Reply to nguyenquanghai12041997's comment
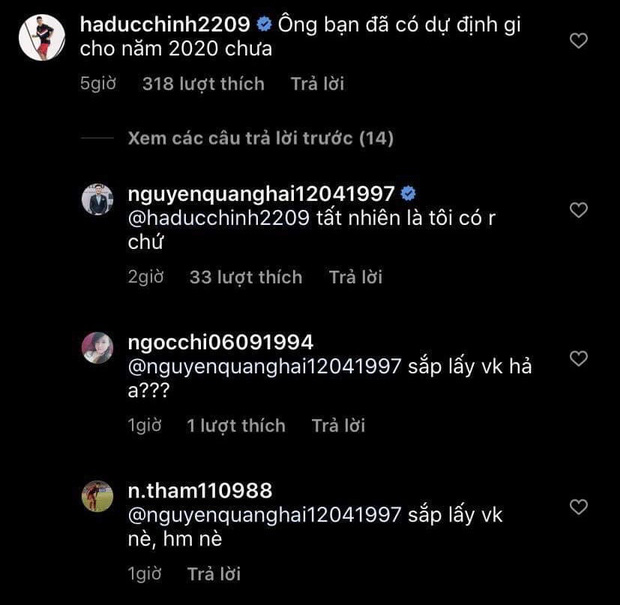Screen dimensions: 620x605 pos(355,277)
